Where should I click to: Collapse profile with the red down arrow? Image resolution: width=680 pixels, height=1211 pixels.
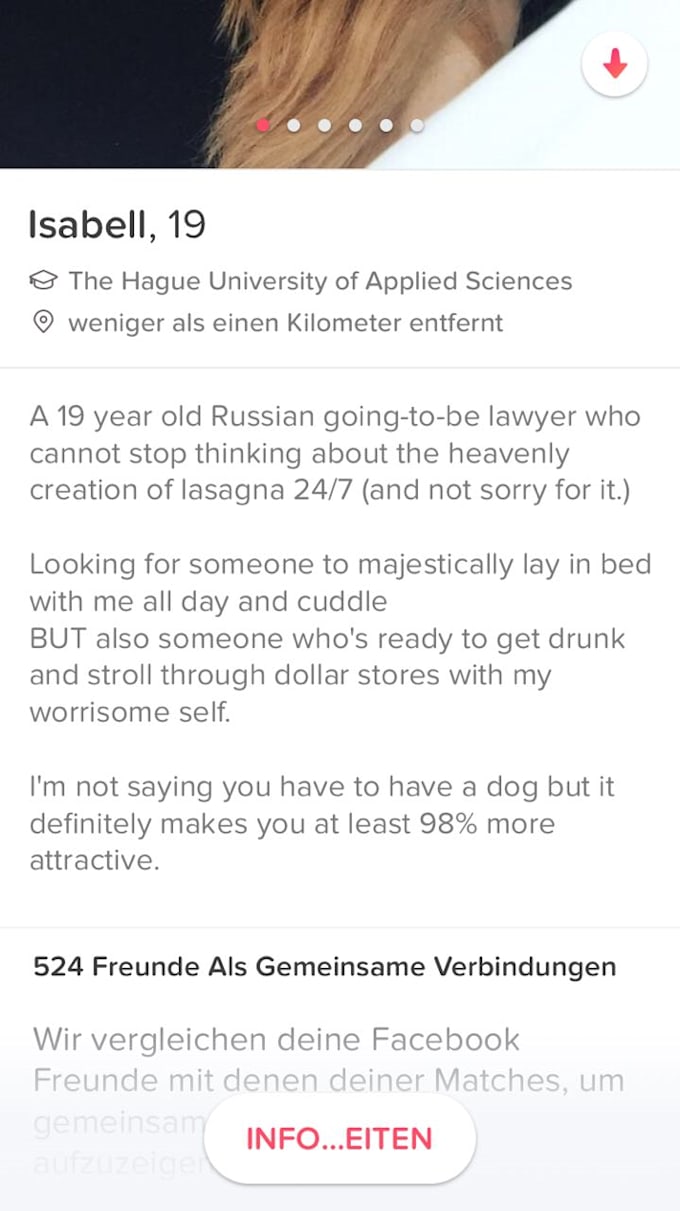(x=614, y=65)
